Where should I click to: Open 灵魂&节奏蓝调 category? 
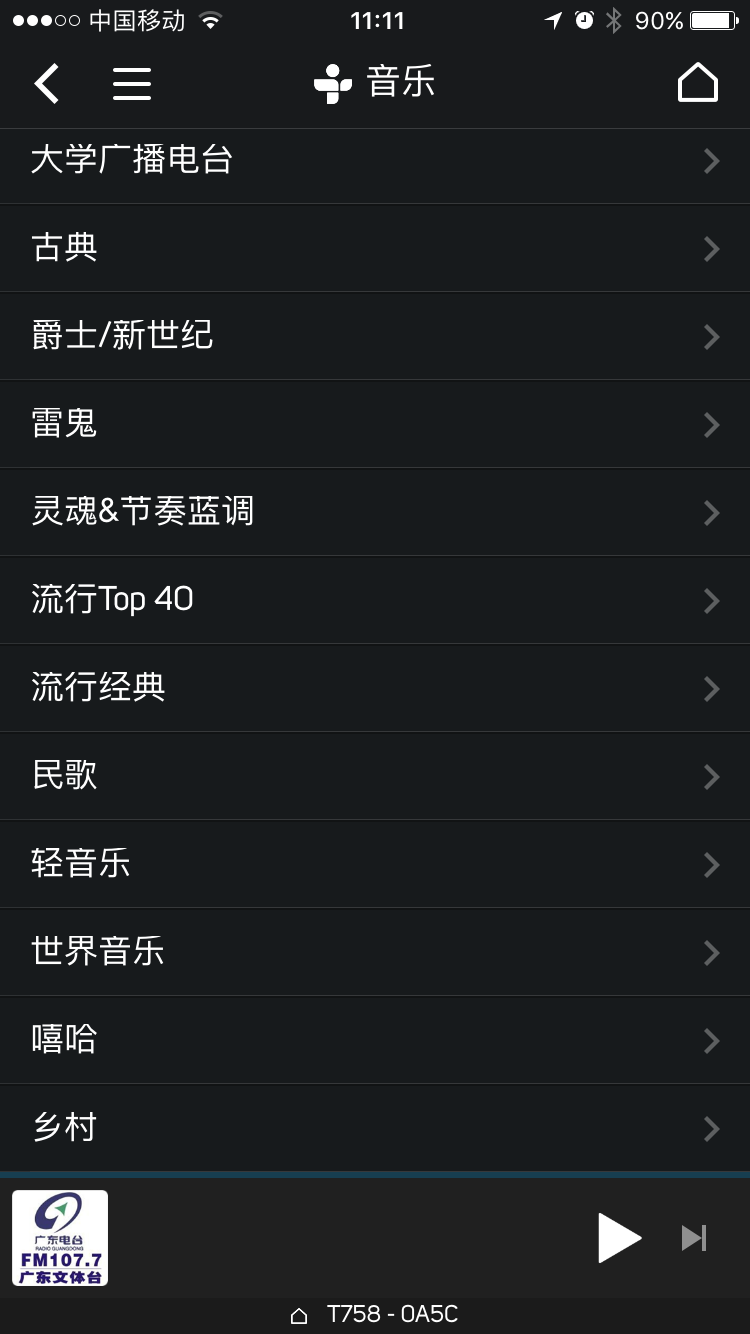point(375,512)
